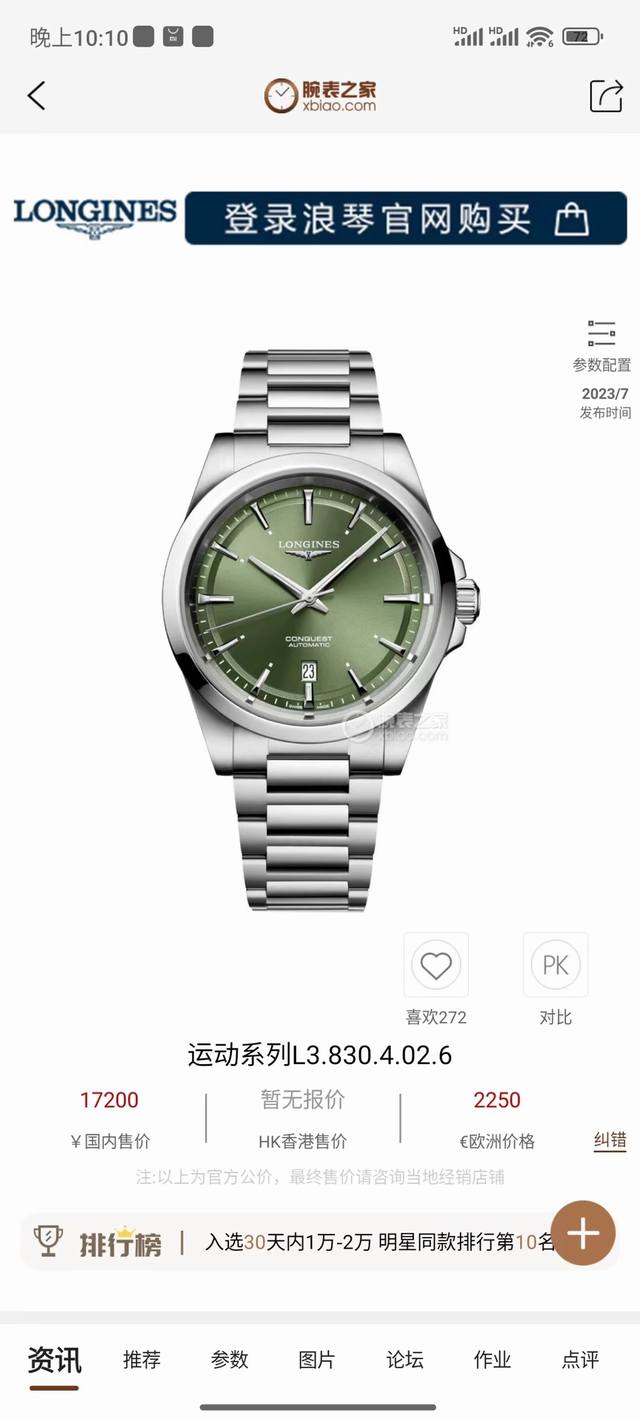Viewport: 640px width, 1422px height.
Task: Like this watch with the heart icon
Action: coord(435,966)
